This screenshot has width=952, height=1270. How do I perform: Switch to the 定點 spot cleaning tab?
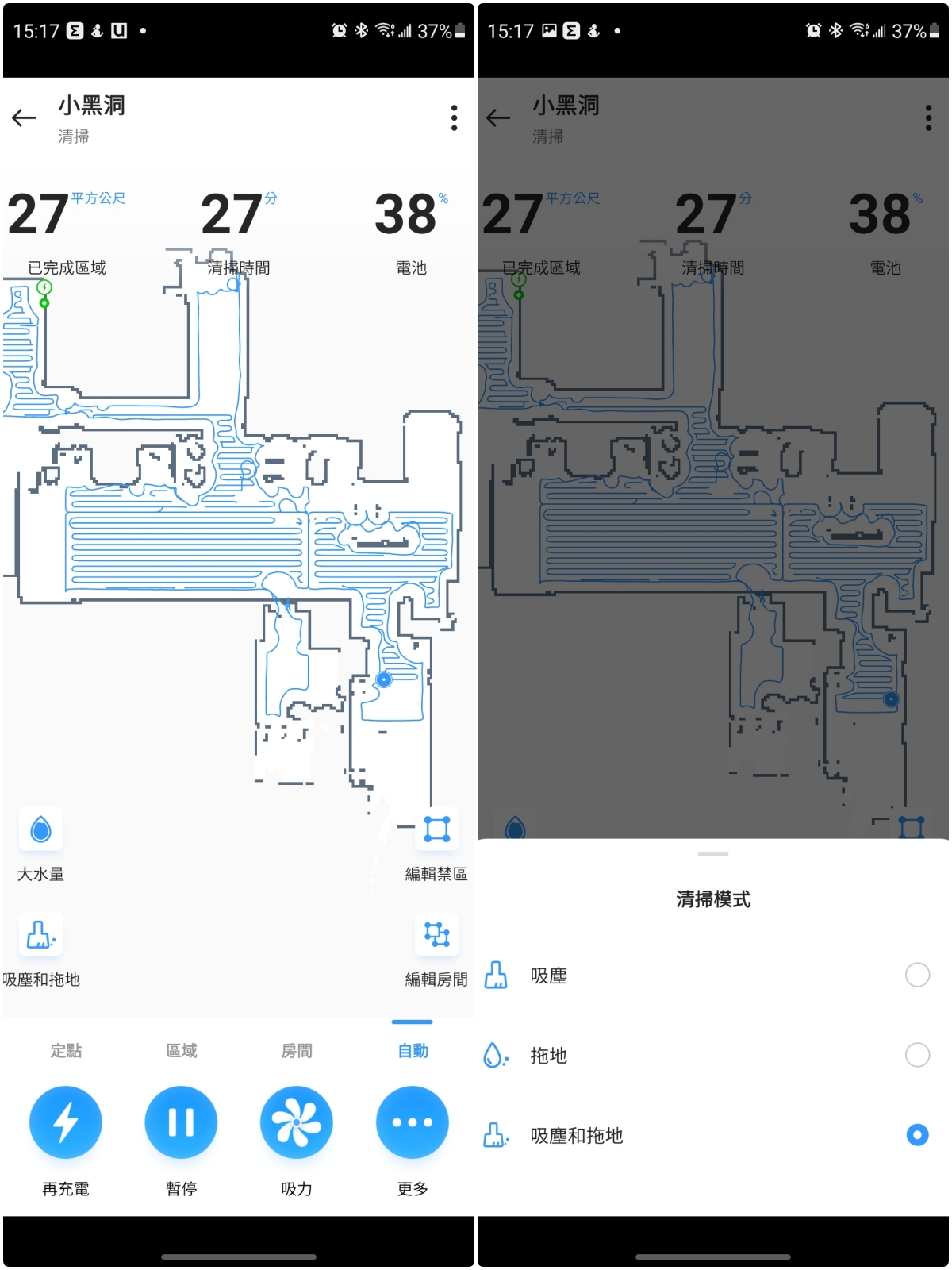click(66, 1051)
